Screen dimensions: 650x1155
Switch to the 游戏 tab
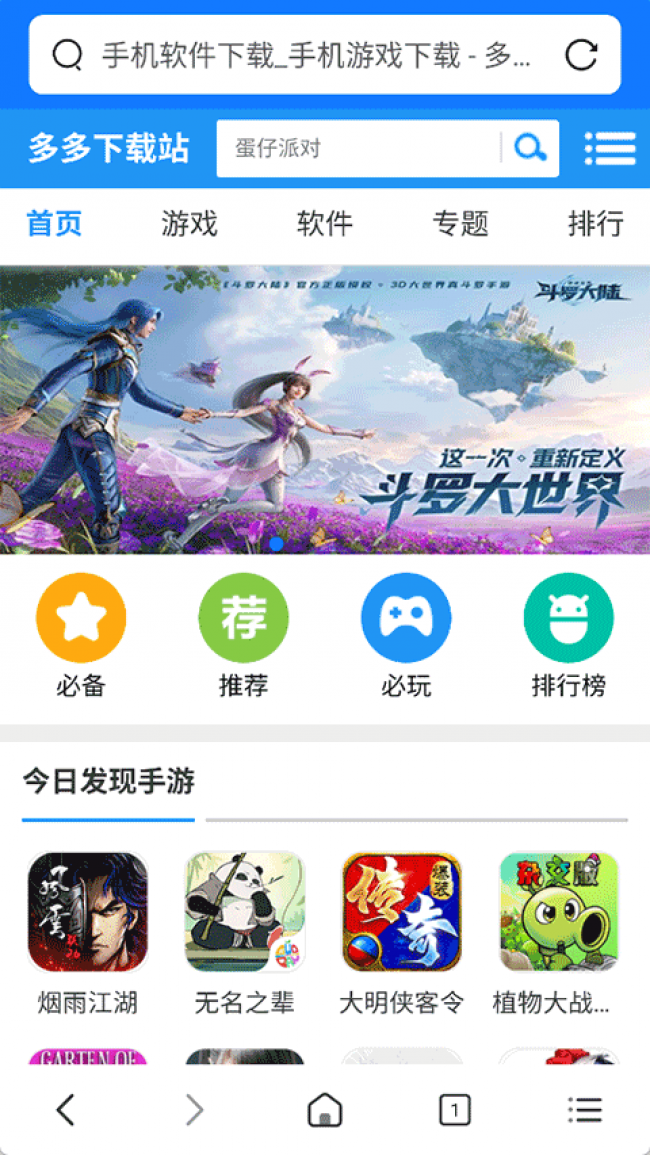pyautogui.click(x=189, y=223)
